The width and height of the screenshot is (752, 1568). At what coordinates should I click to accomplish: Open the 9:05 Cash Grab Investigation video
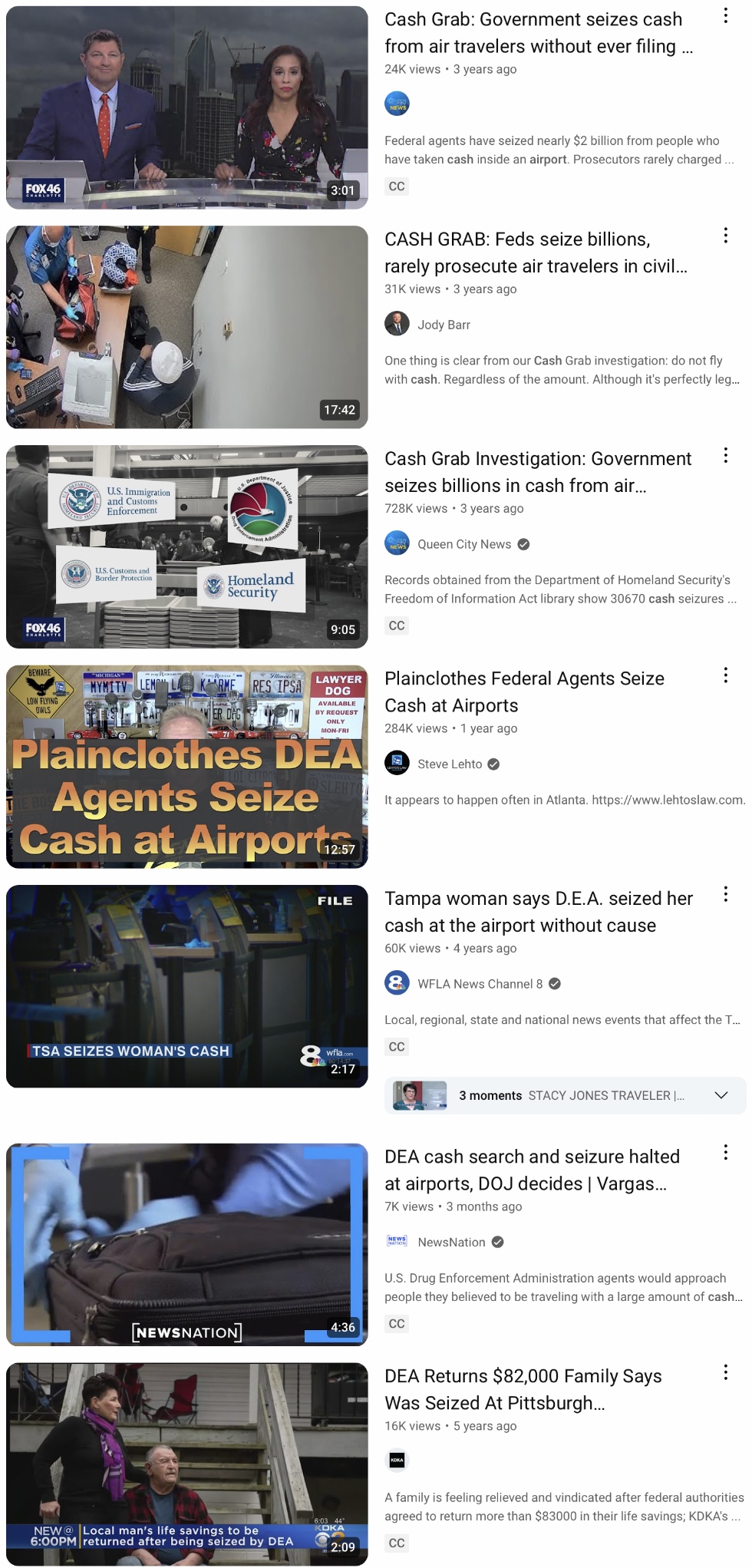[186, 546]
